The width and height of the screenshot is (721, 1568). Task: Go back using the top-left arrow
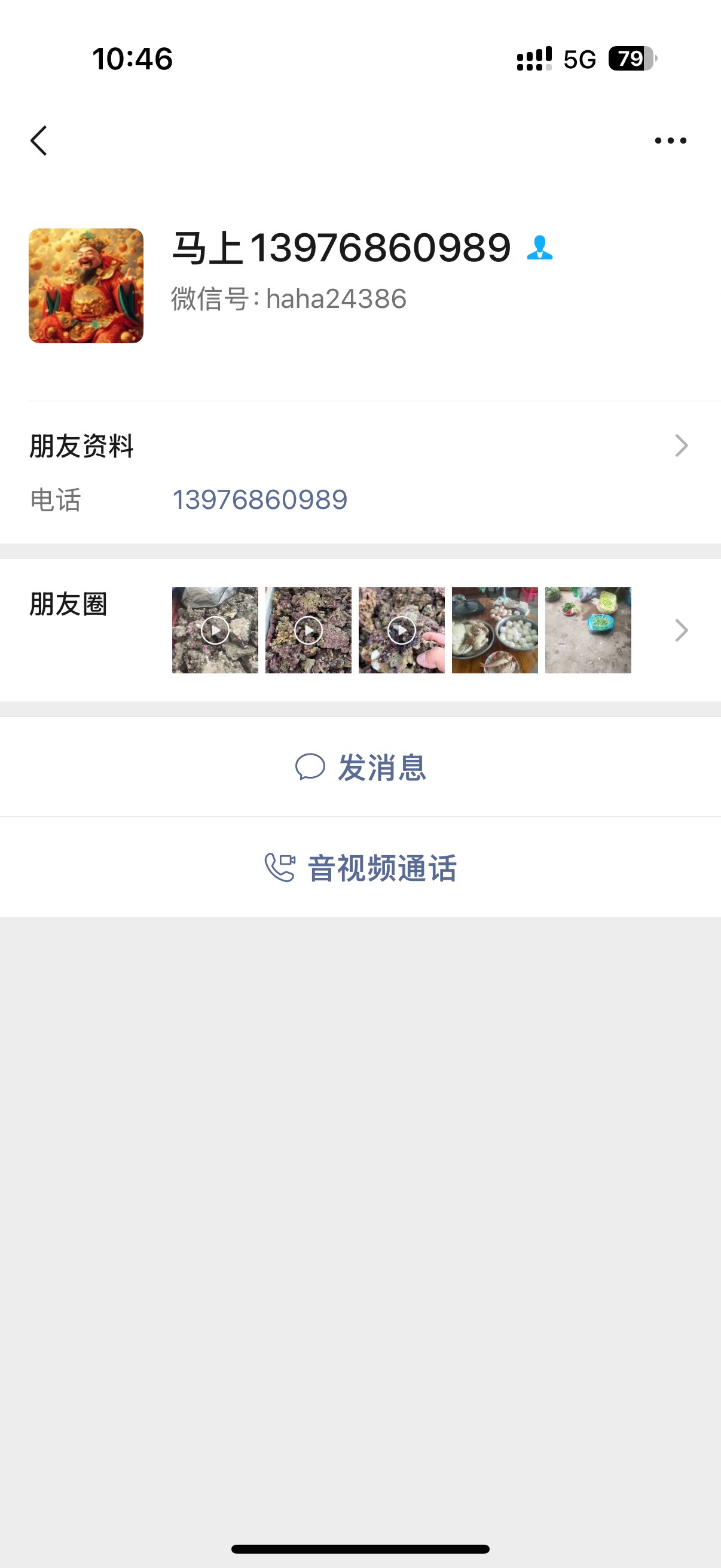pyautogui.click(x=39, y=141)
